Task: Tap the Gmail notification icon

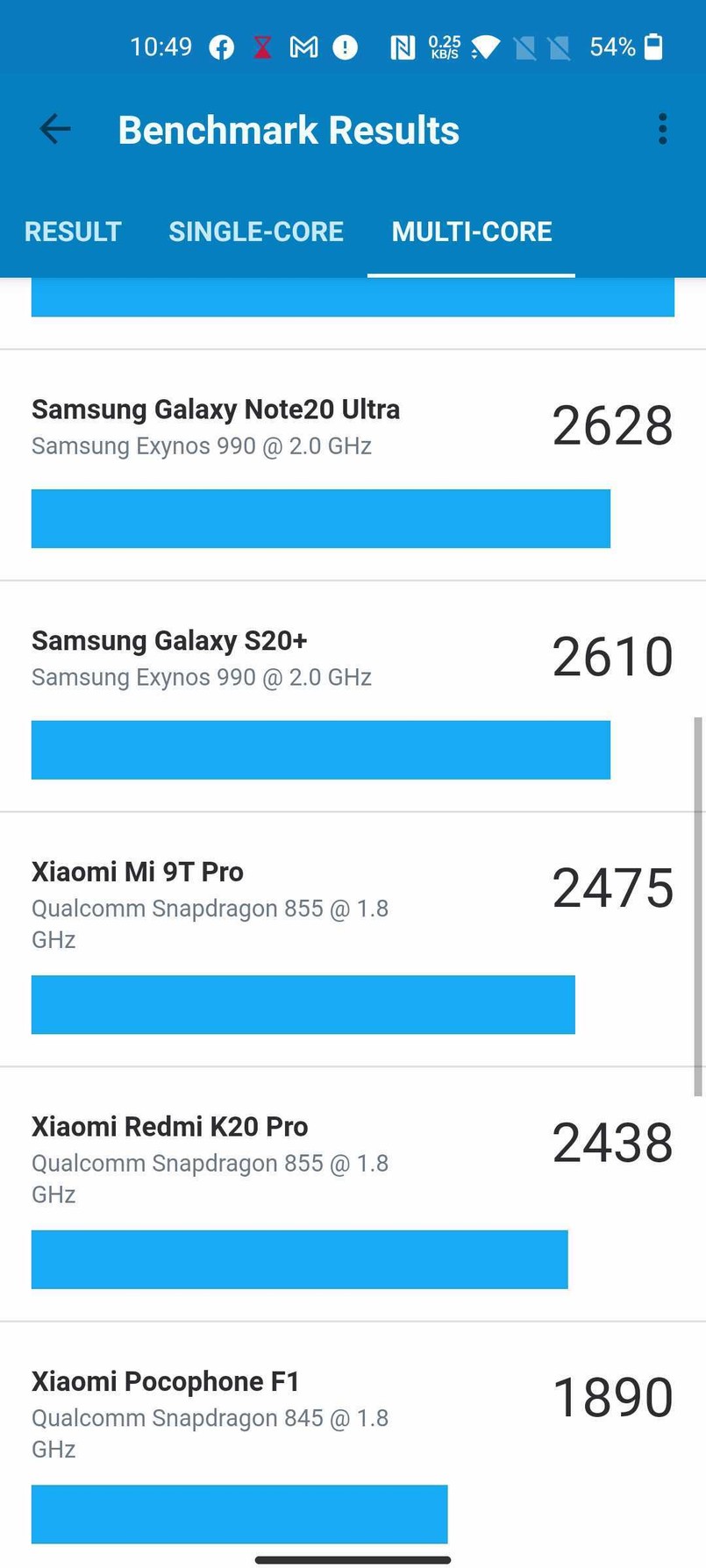Action: pyautogui.click(x=304, y=47)
